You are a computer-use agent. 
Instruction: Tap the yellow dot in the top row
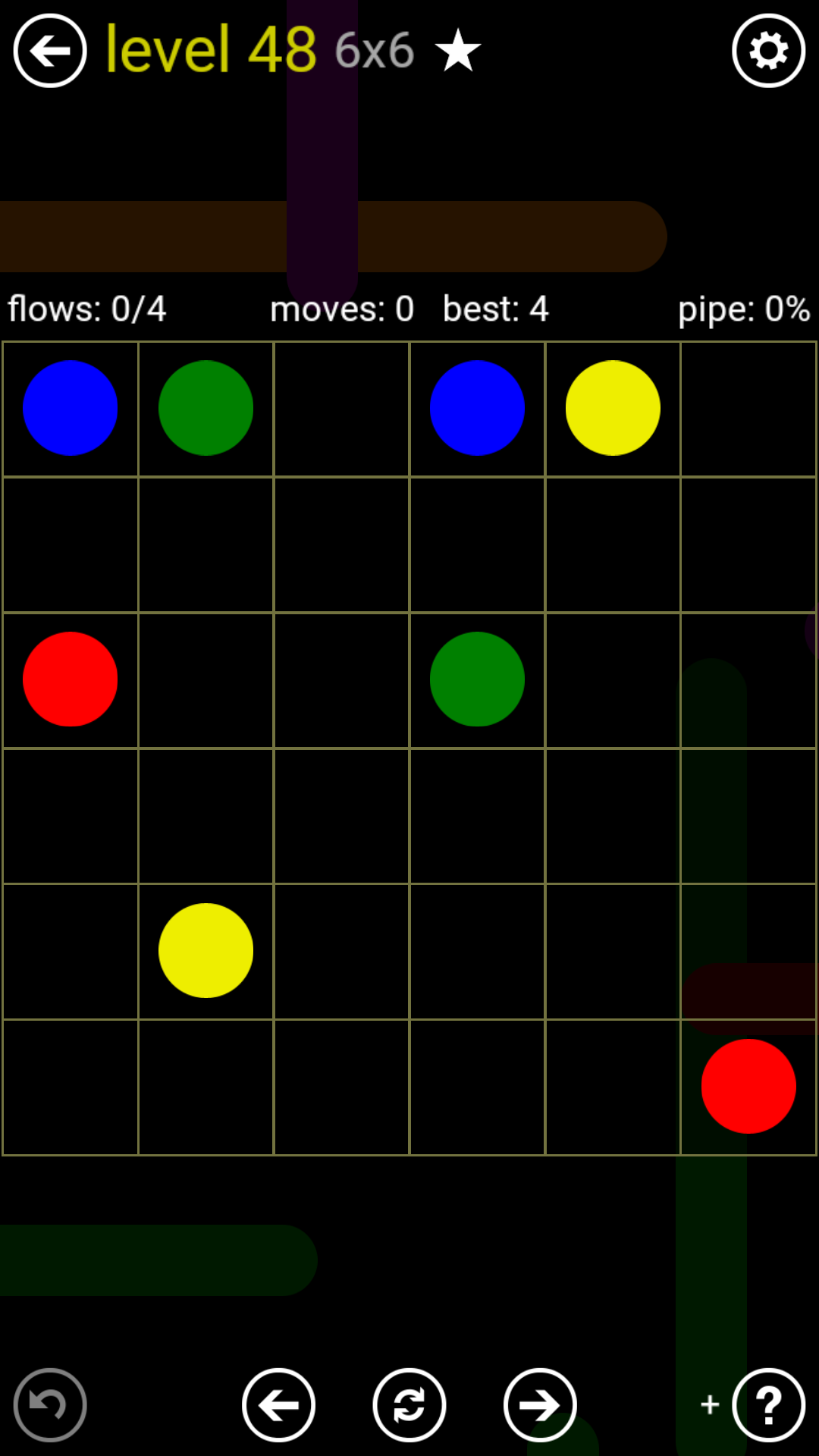tap(613, 408)
